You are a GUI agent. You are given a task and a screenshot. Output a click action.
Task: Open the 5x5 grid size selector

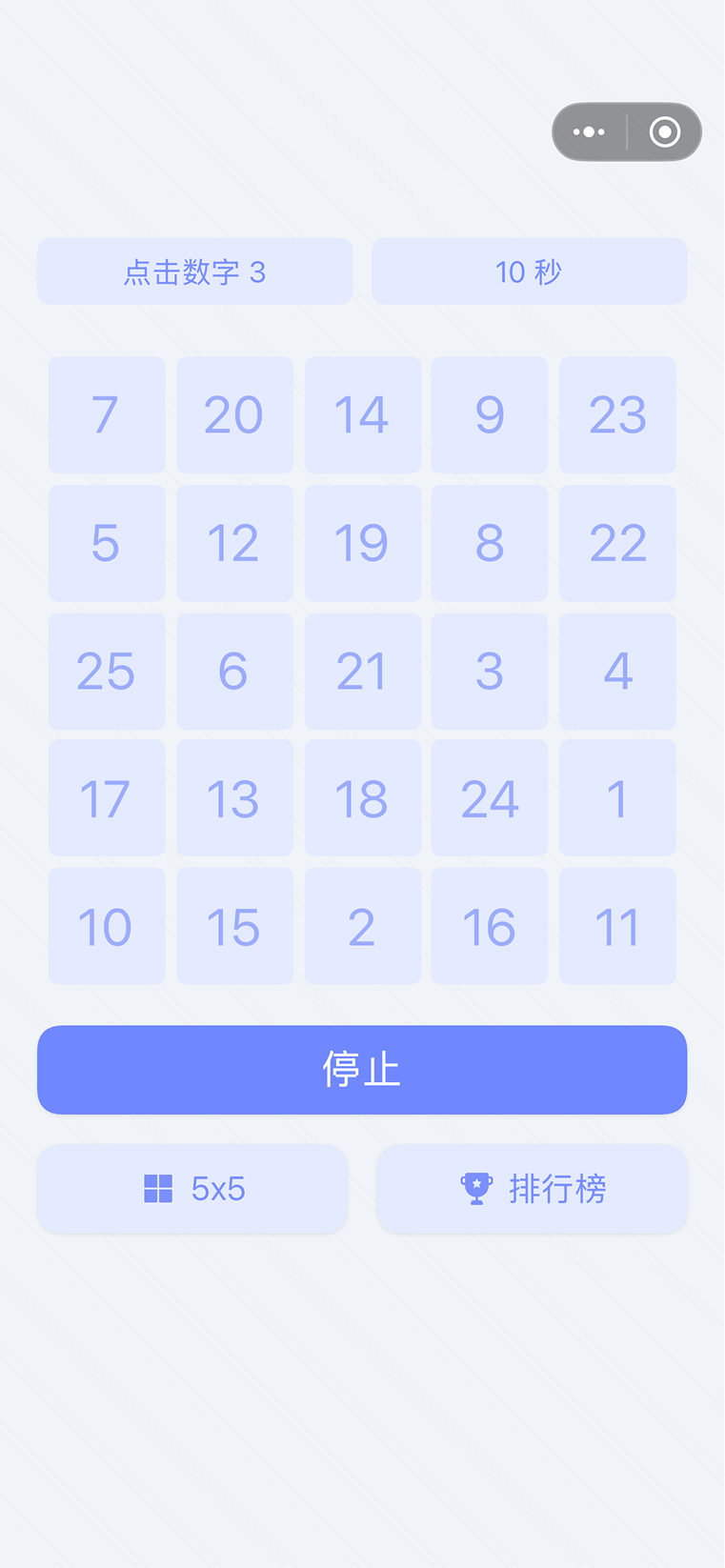[x=191, y=1188]
